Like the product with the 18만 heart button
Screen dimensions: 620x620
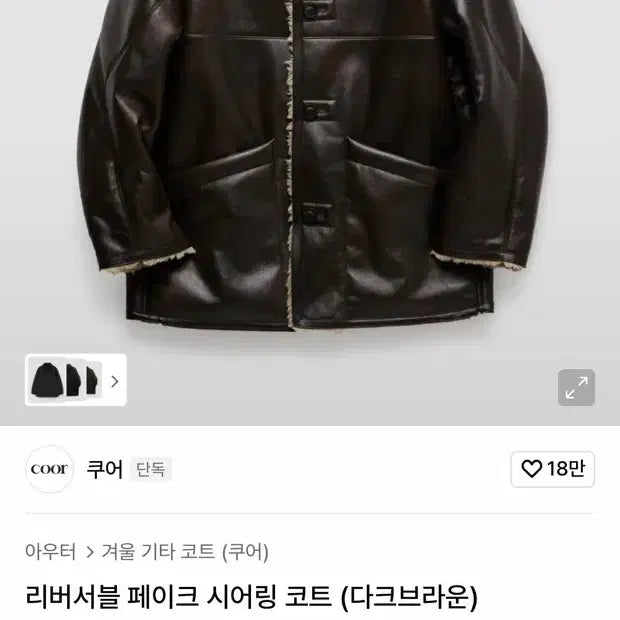553,469
